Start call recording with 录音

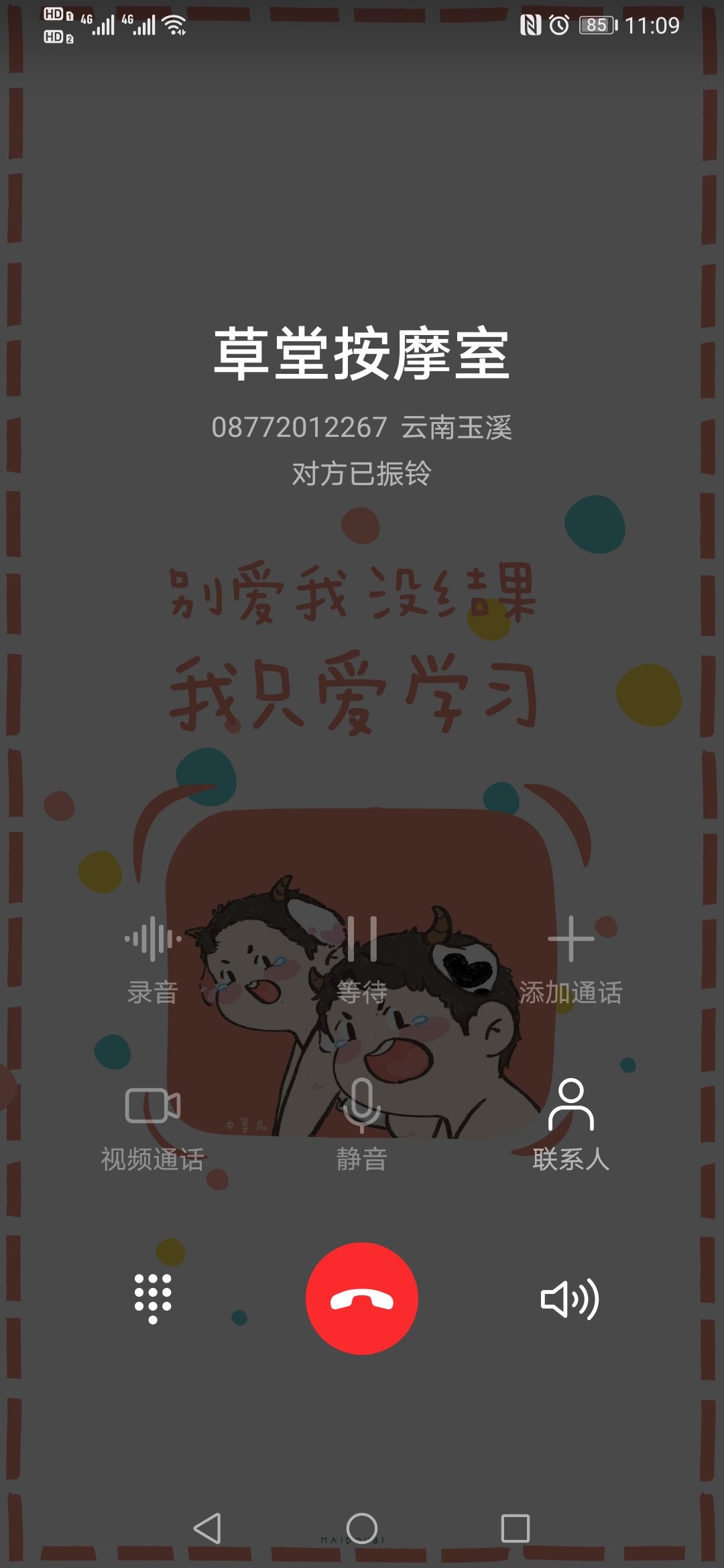click(x=153, y=958)
